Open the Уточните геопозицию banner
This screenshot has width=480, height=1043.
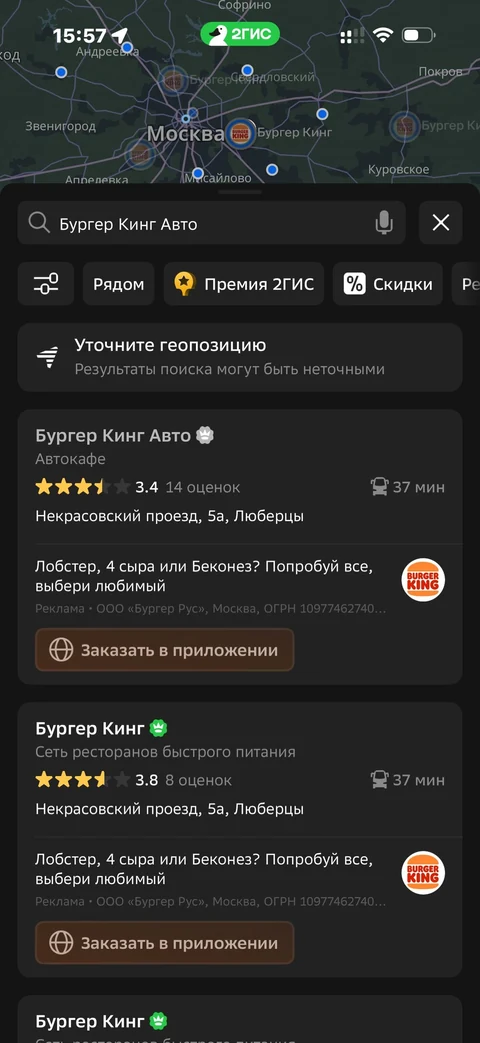[x=240, y=357]
